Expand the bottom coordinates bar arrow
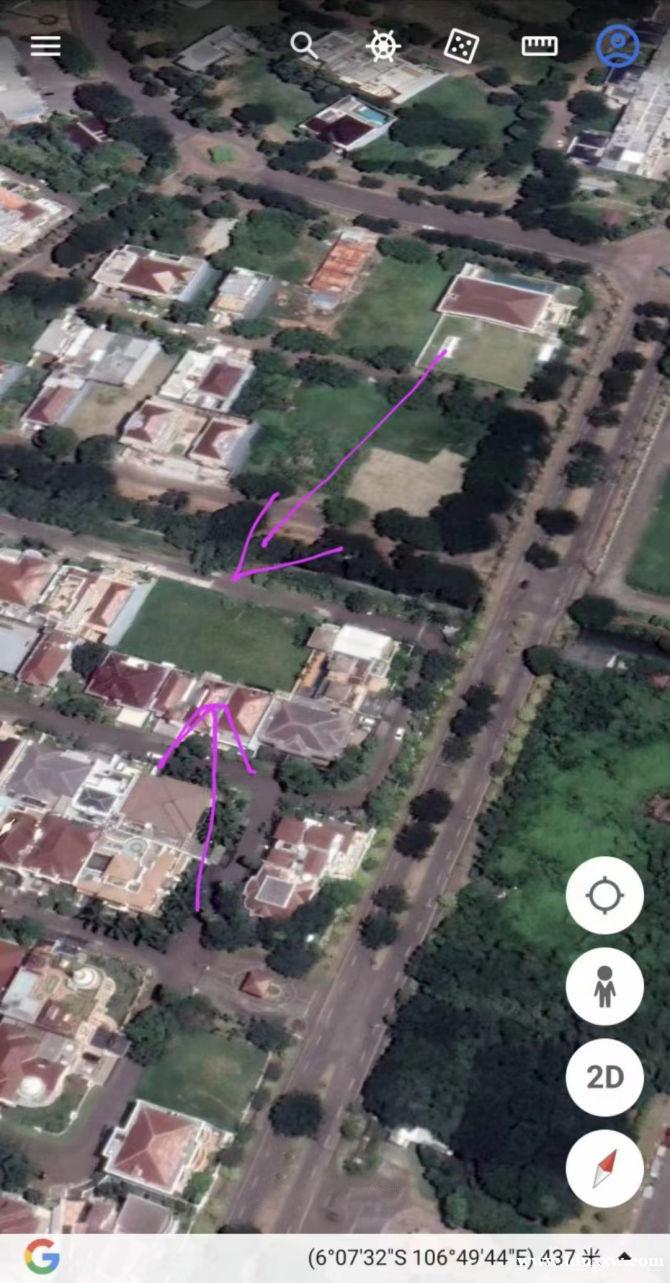Viewport: 670px width, 1283px height. pyautogui.click(x=624, y=1257)
